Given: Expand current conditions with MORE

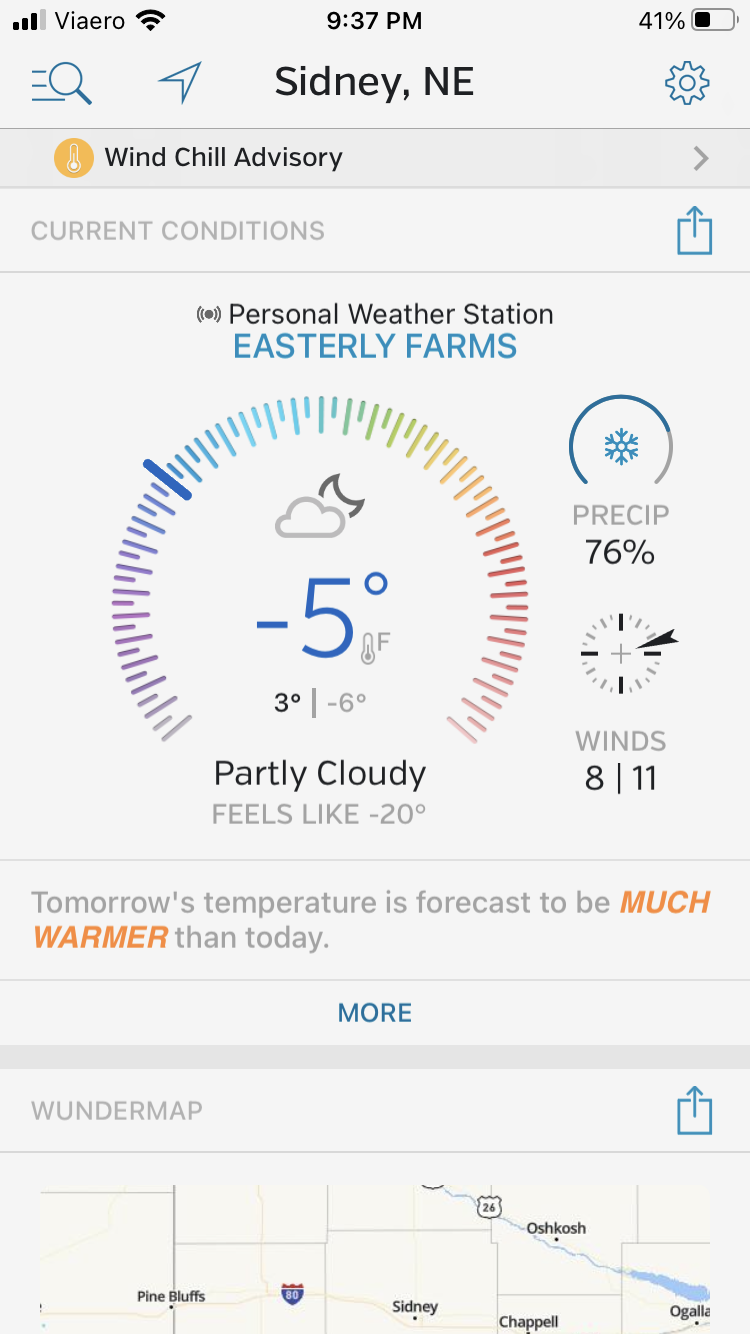Looking at the screenshot, I should pyautogui.click(x=375, y=1013).
